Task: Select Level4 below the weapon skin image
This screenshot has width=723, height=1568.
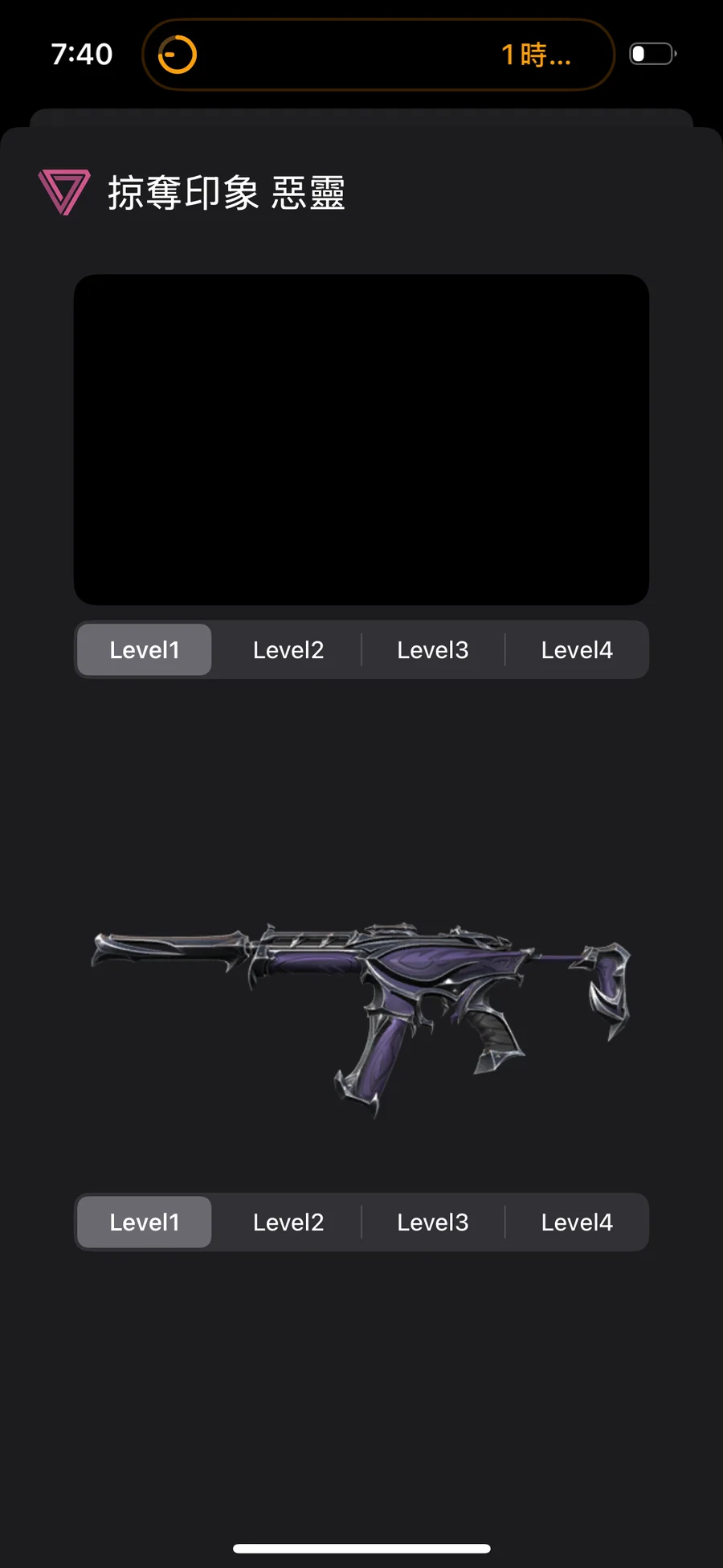Action: coord(577,1222)
